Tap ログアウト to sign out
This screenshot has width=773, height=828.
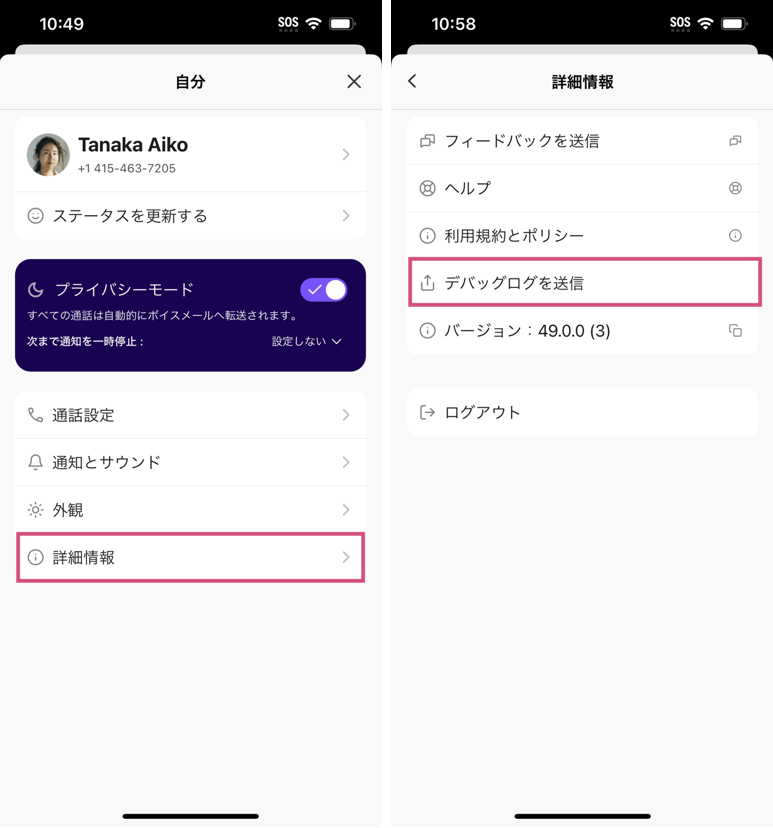582,412
